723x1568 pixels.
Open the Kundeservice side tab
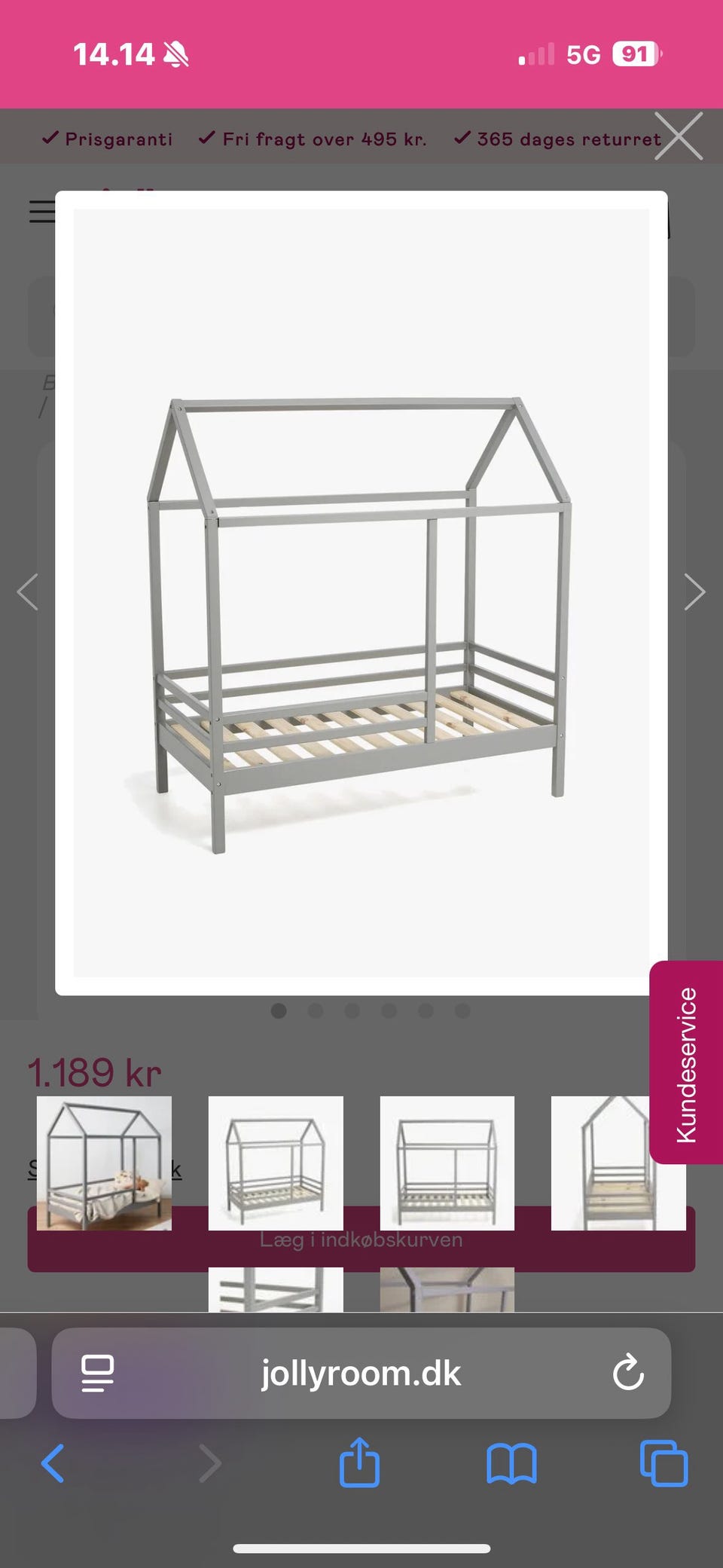click(686, 1062)
